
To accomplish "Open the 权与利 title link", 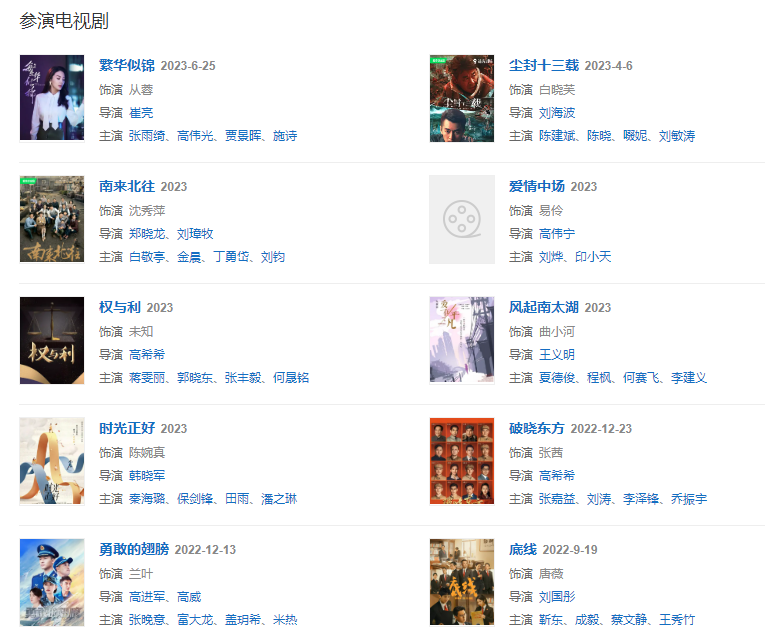I will tap(121, 308).
